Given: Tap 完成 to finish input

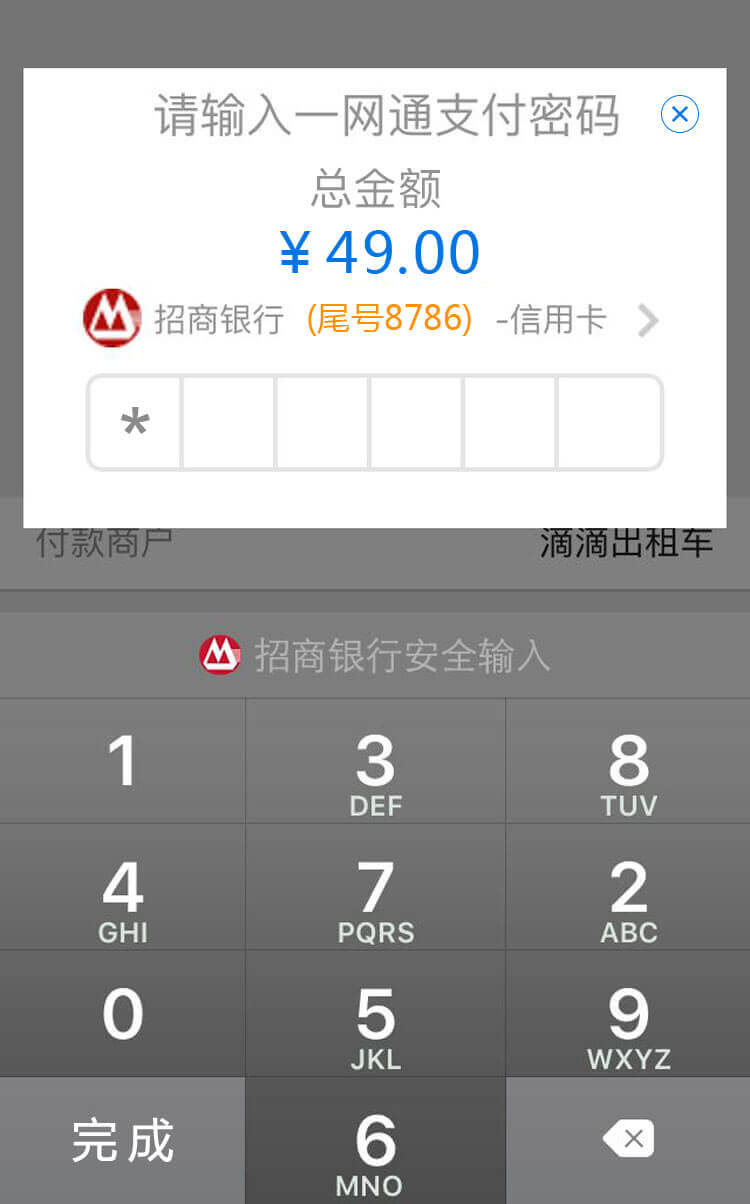Looking at the screenshot, I should click(x=122, y=1141).
